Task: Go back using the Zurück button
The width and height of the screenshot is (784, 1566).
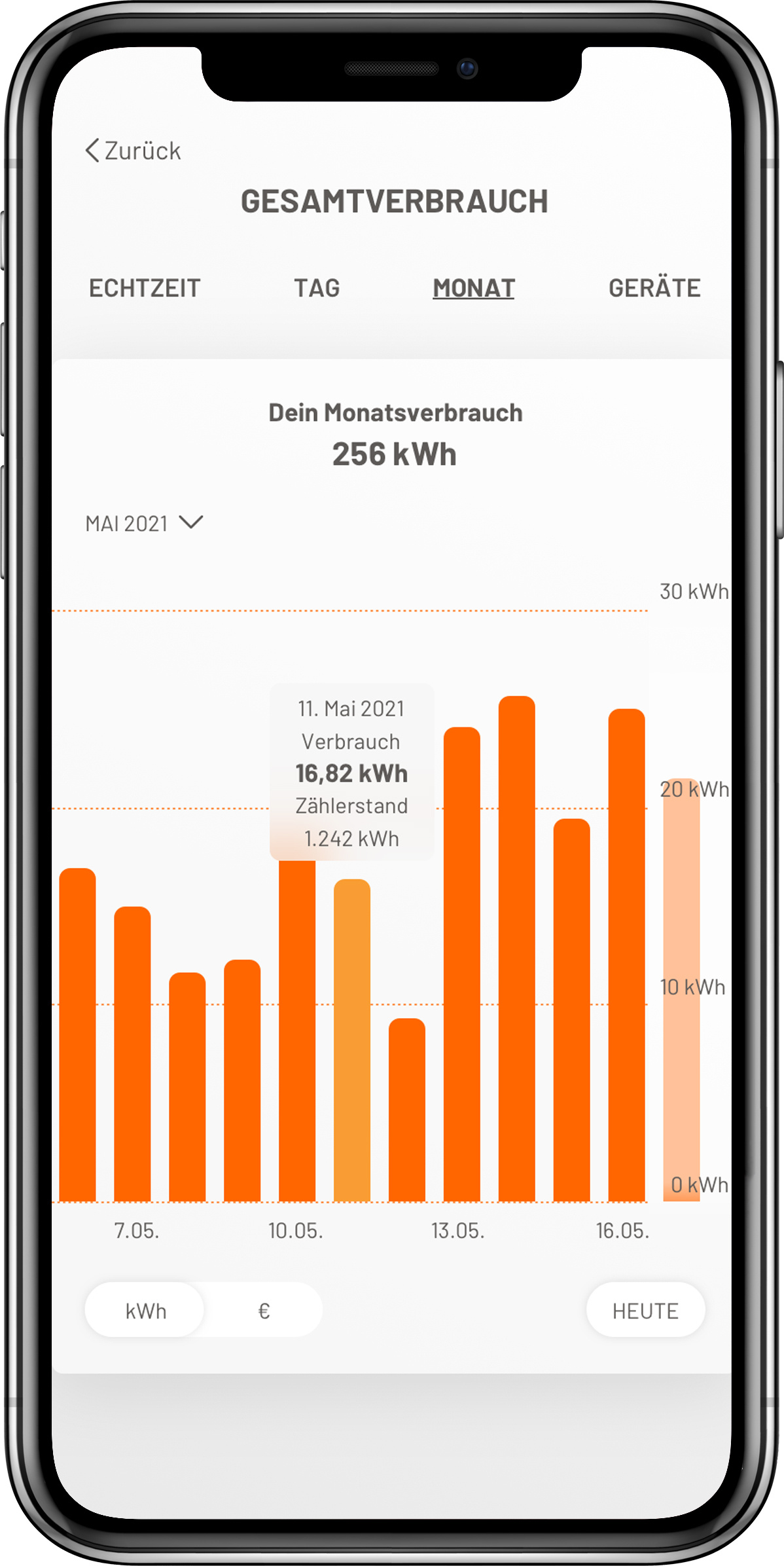Action: (x=134, y=151)
